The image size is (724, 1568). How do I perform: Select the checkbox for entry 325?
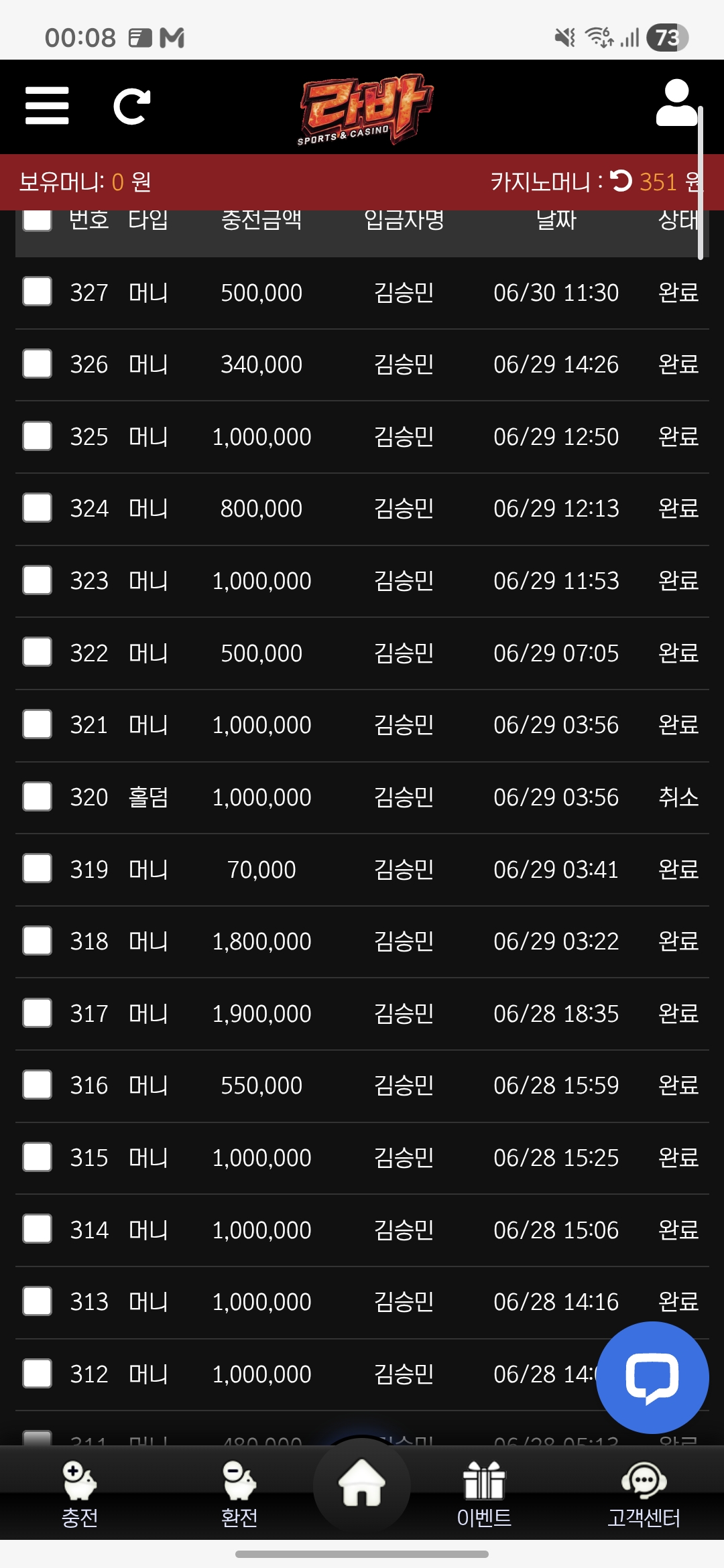tap(38, 436)
